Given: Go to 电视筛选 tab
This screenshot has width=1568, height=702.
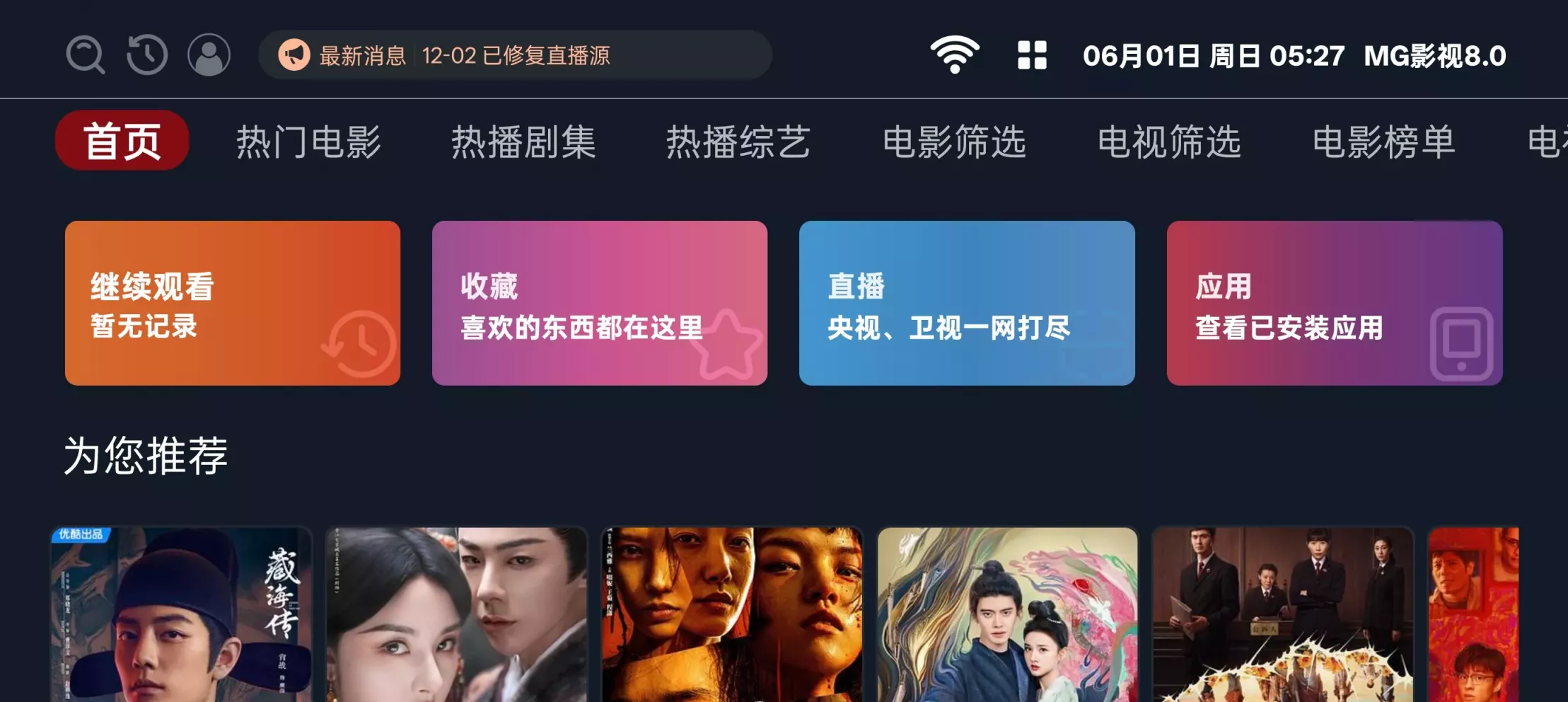Looking at the screenshot, I should pyautogui.click(x=1169, y=142).
